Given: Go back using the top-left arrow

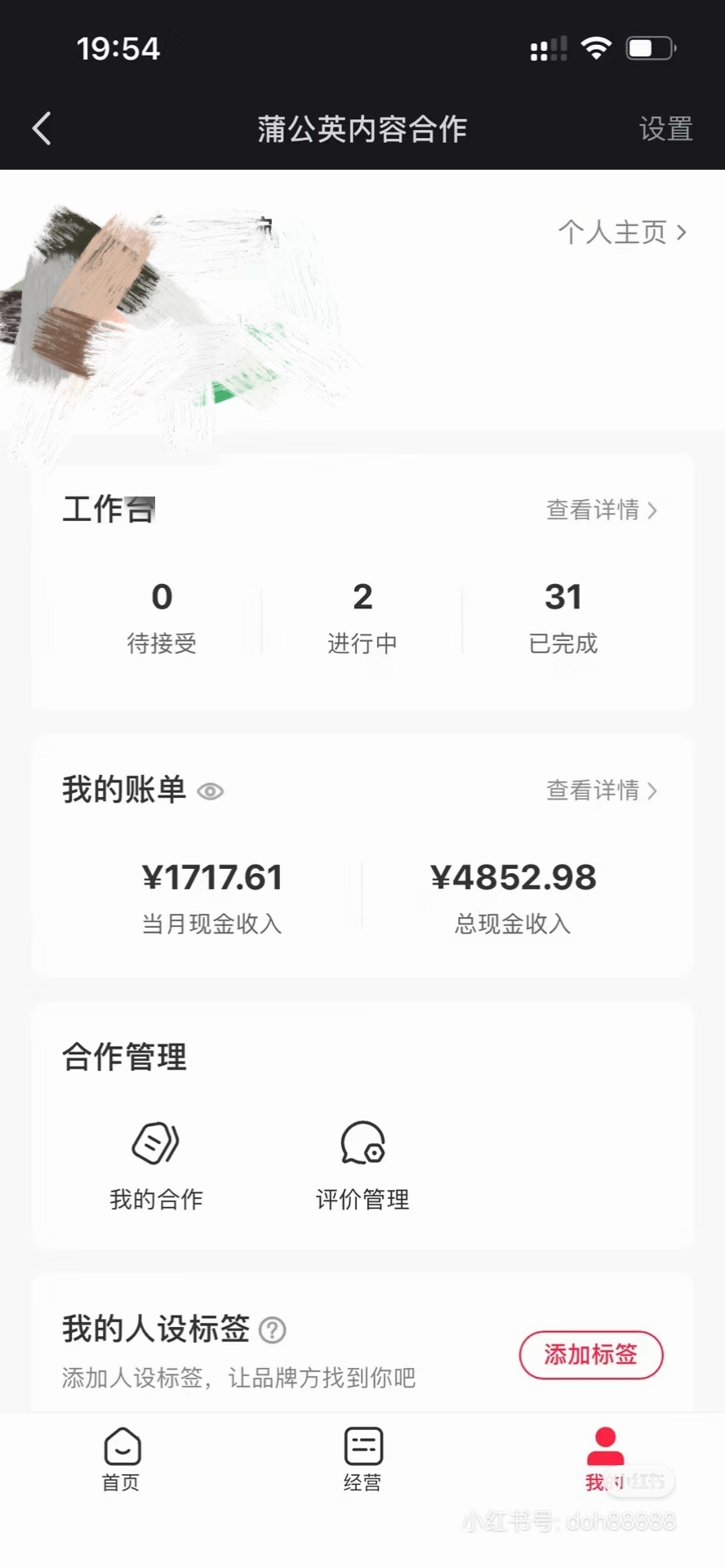Looking at the screenshot, I should click(x=42, y=129).
